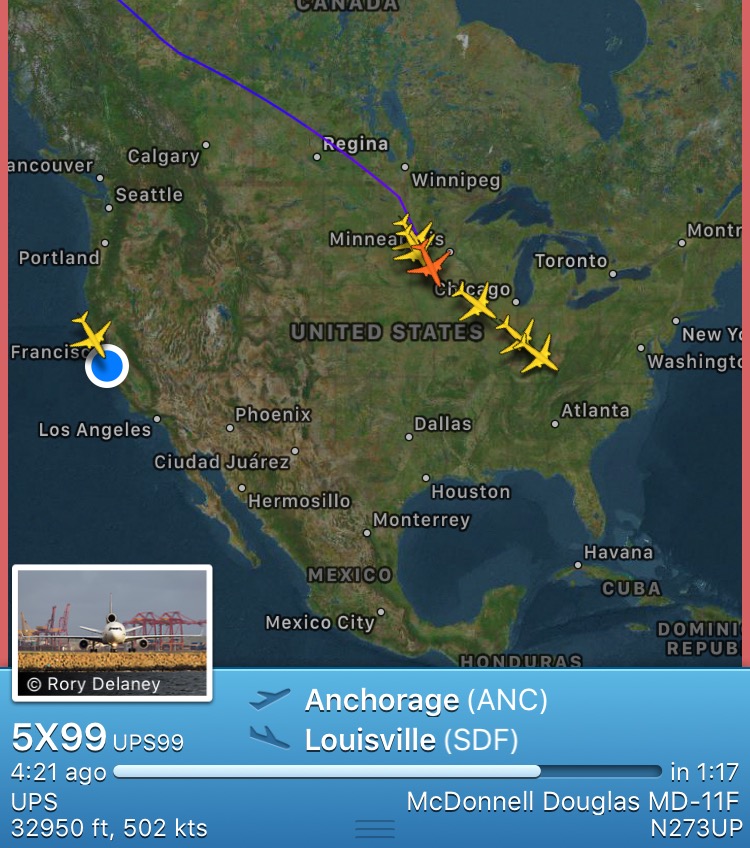
Task: Expand the flight details panel handle
Action: pyautogui.click(x=375, y=829)
